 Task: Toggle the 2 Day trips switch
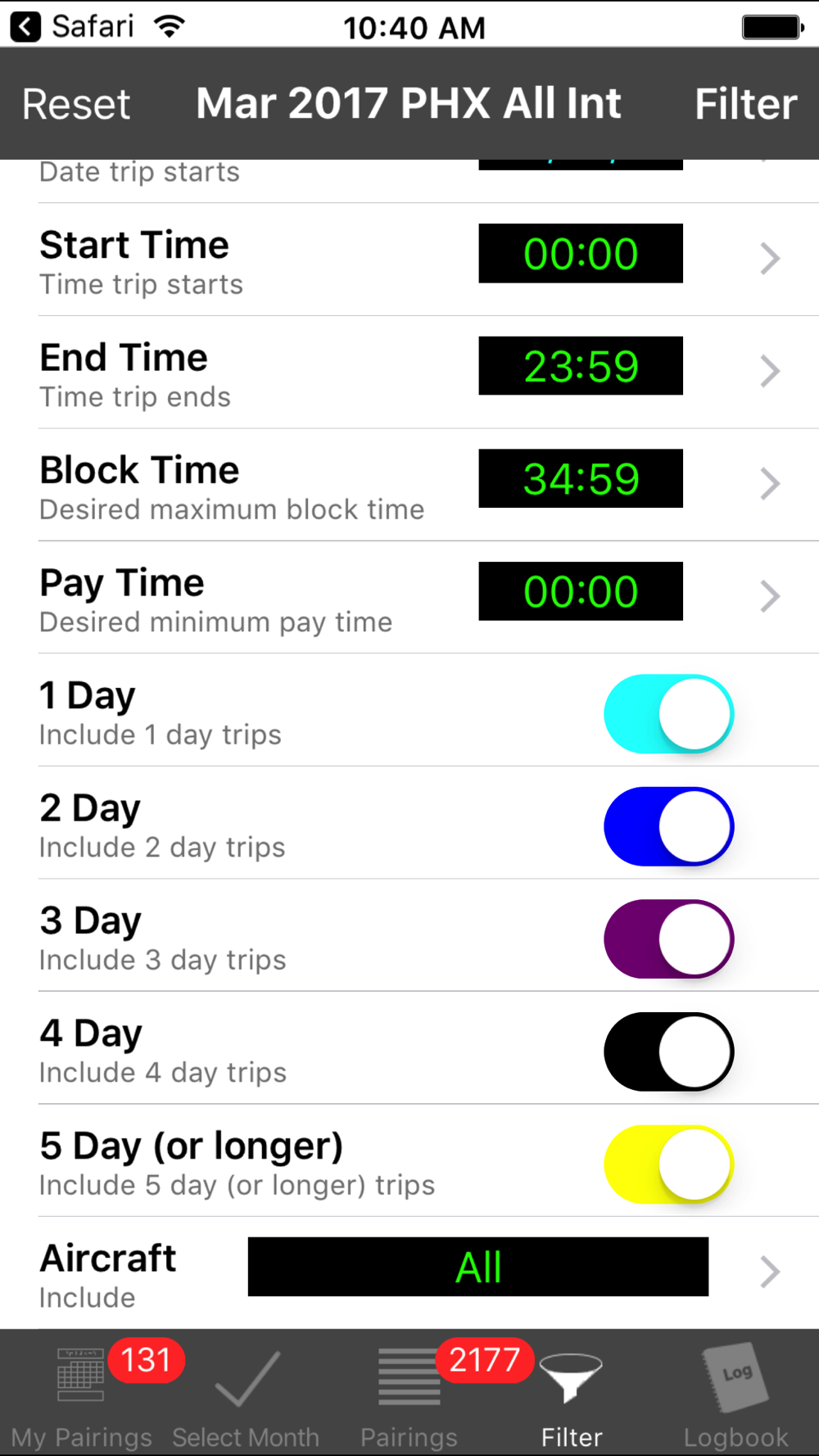pyautogui.click(x=668, y=826)
